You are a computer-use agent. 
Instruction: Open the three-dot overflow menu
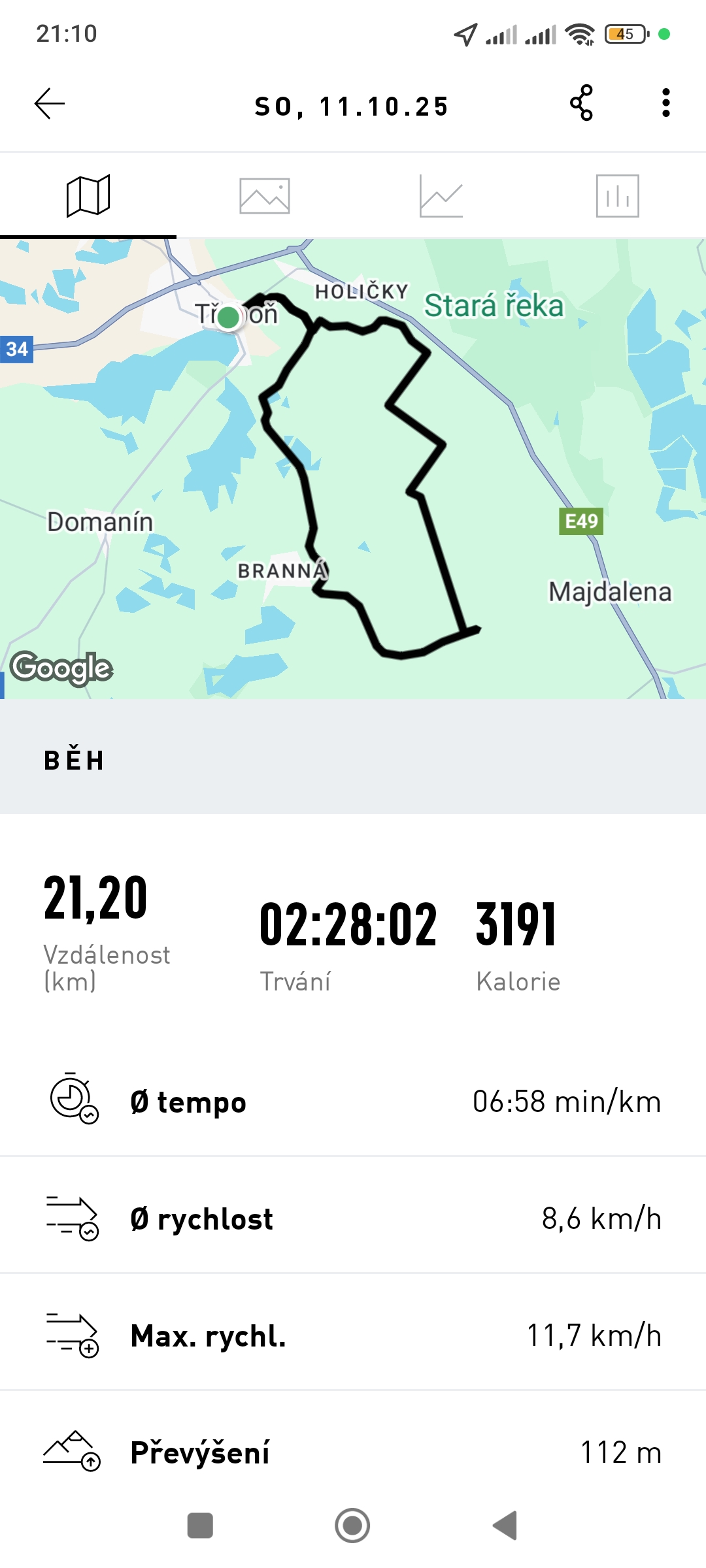pos(665,103)
